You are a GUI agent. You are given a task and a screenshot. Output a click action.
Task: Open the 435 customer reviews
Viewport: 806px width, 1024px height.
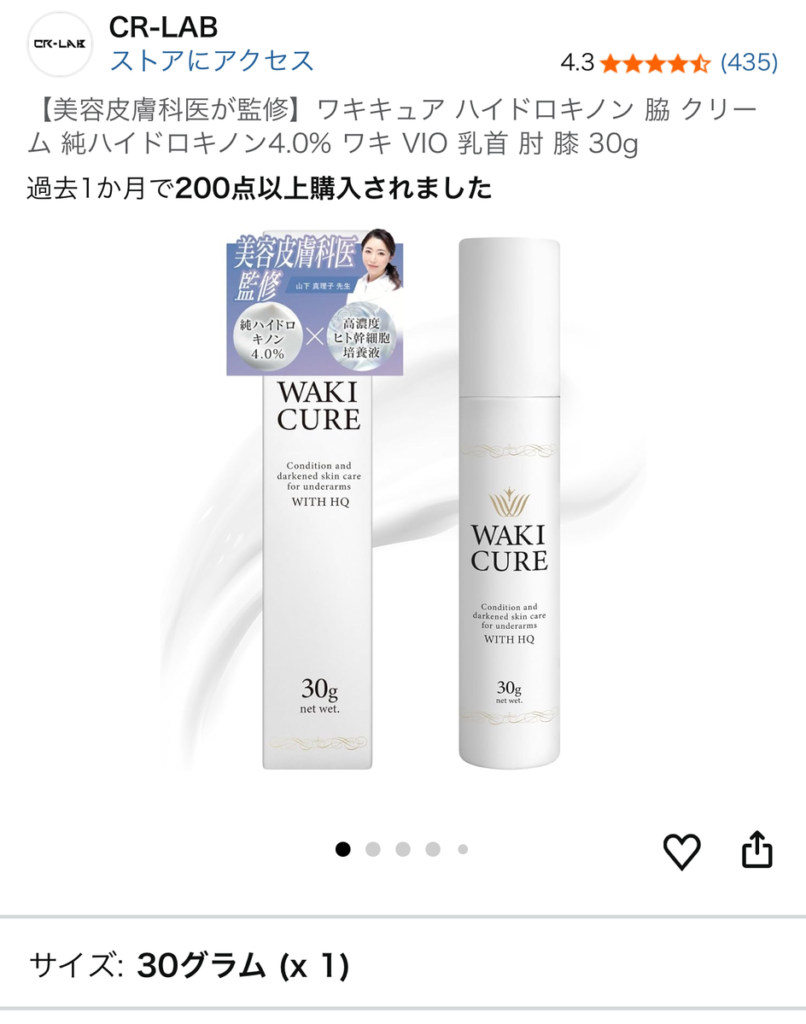click(x=749, y=62)
